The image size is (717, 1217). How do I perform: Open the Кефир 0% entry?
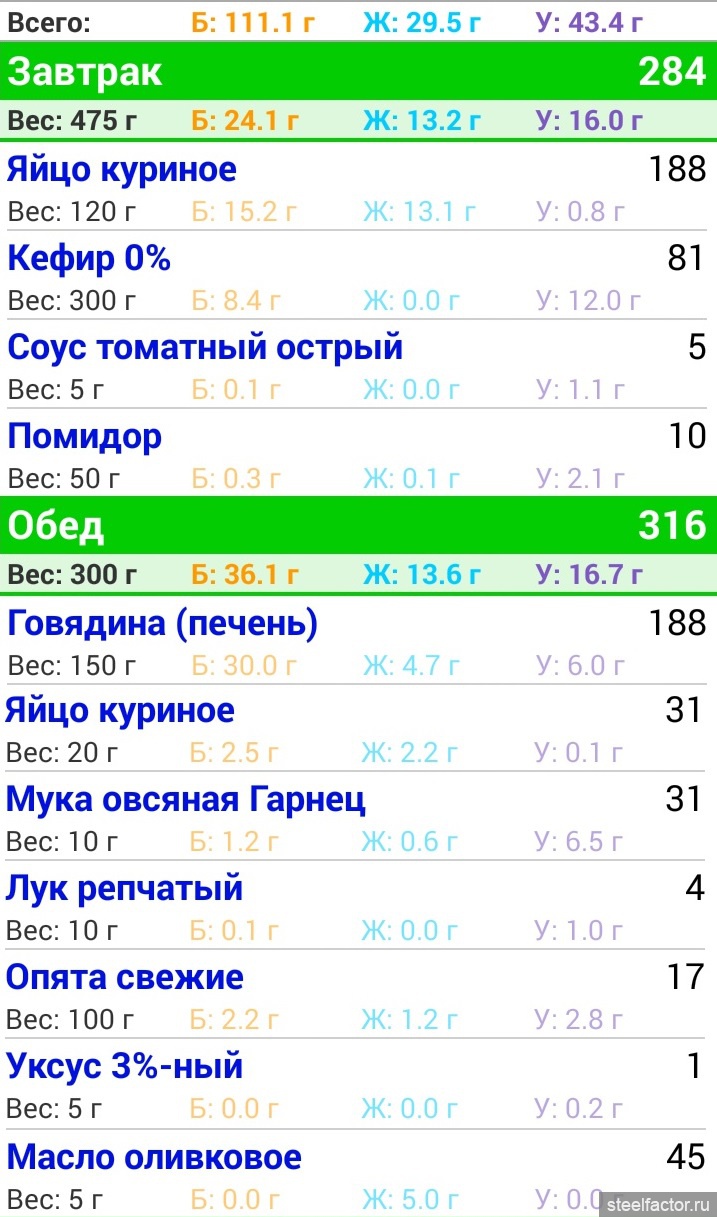[x=358, y=275]
